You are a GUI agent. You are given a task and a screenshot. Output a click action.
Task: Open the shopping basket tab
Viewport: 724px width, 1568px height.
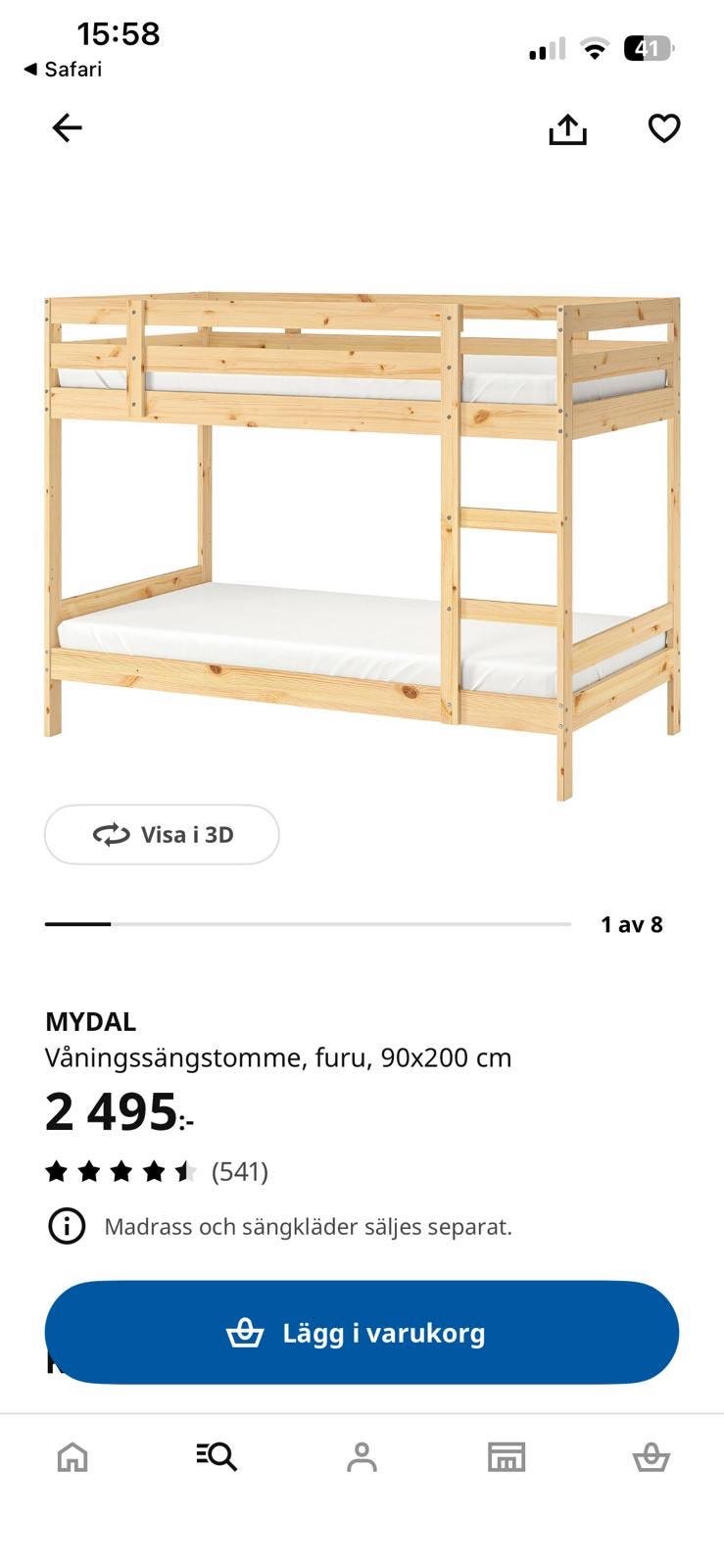pos(651,1457)
